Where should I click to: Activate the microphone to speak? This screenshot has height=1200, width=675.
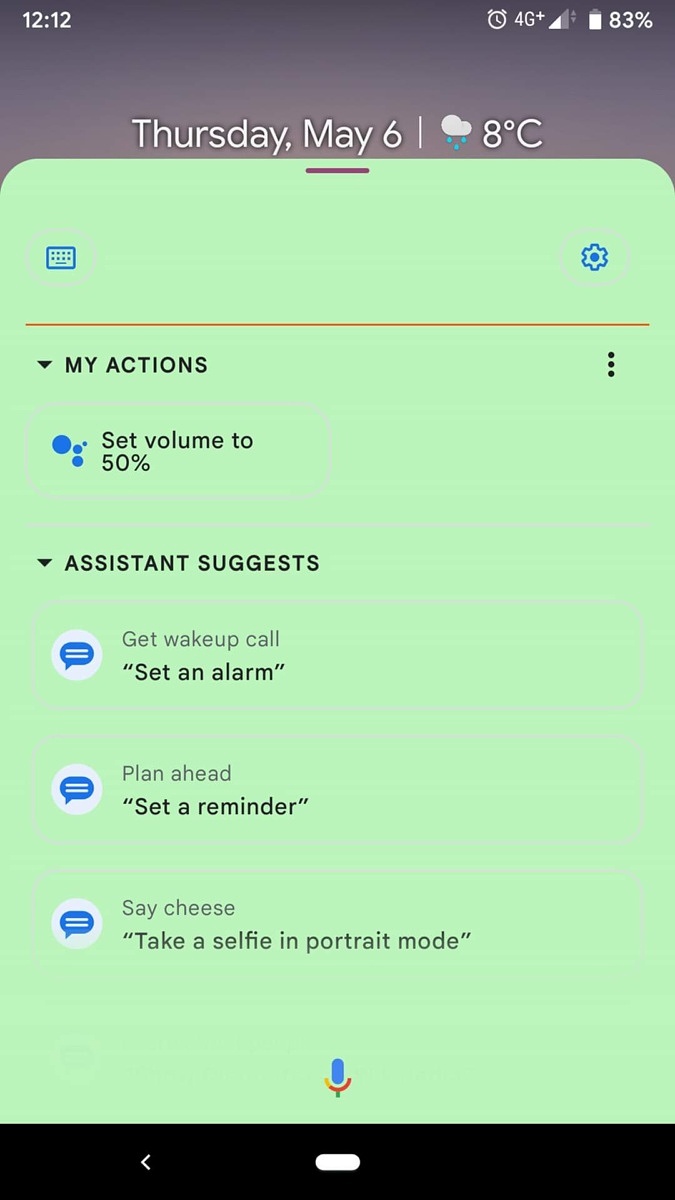[338, 1076]
